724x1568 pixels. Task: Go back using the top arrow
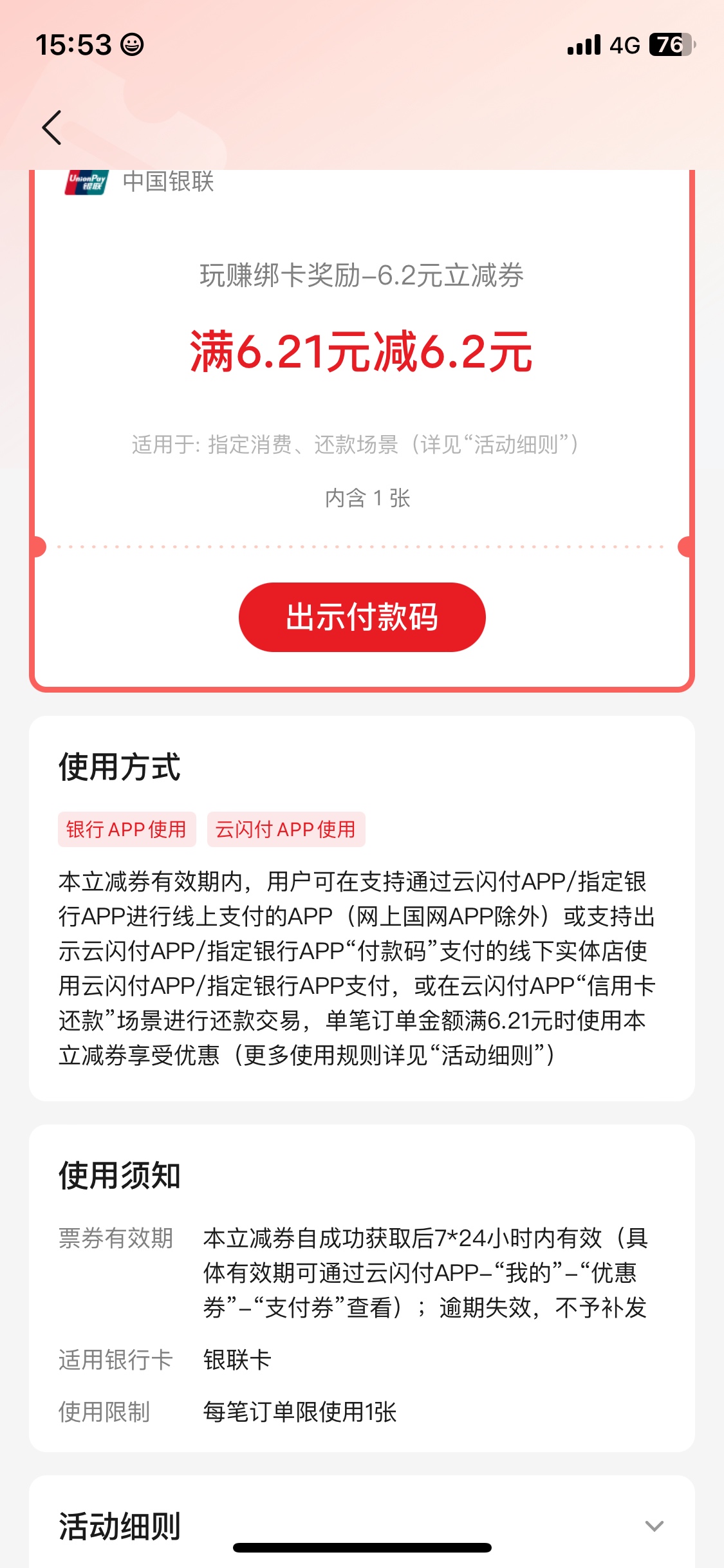coord(52,127)
